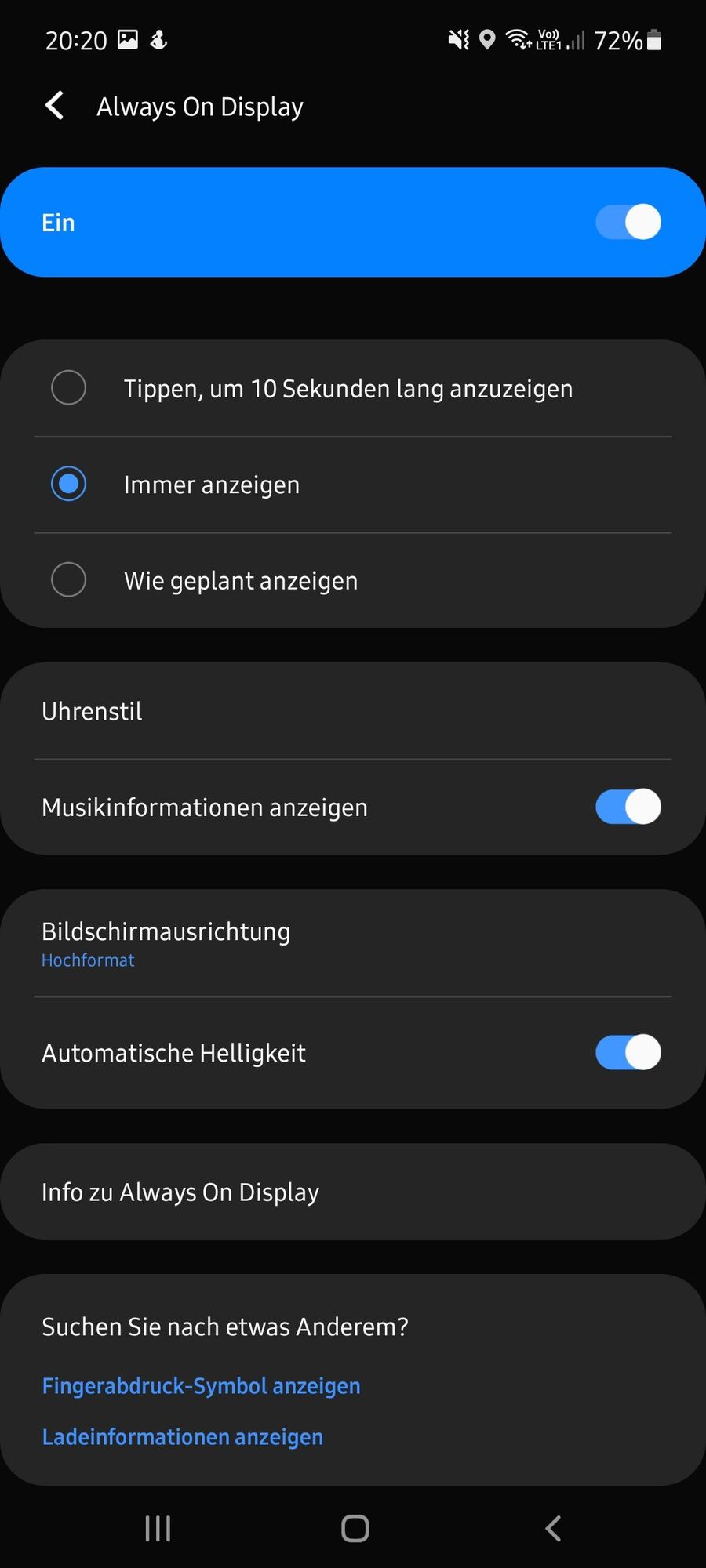Tap the system home button
The image size is (706, 1568).
point(355,1528)
